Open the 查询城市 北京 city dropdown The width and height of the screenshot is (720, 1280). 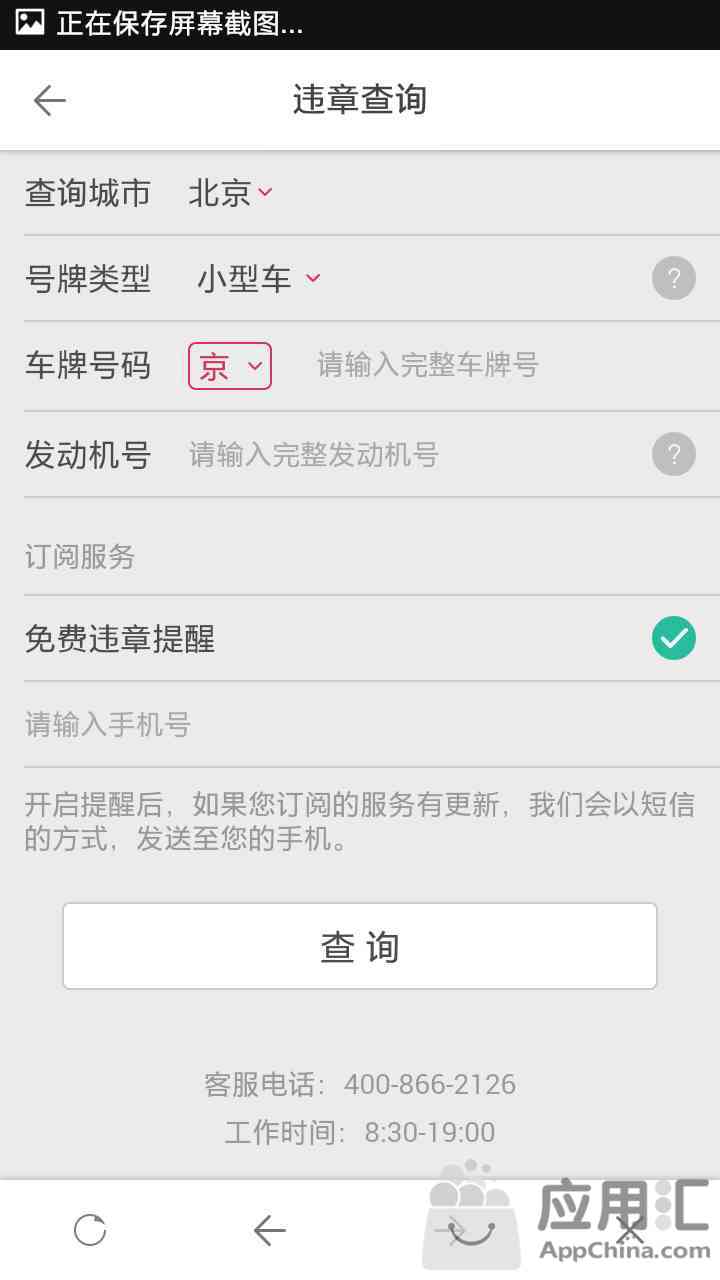(230, 192)
